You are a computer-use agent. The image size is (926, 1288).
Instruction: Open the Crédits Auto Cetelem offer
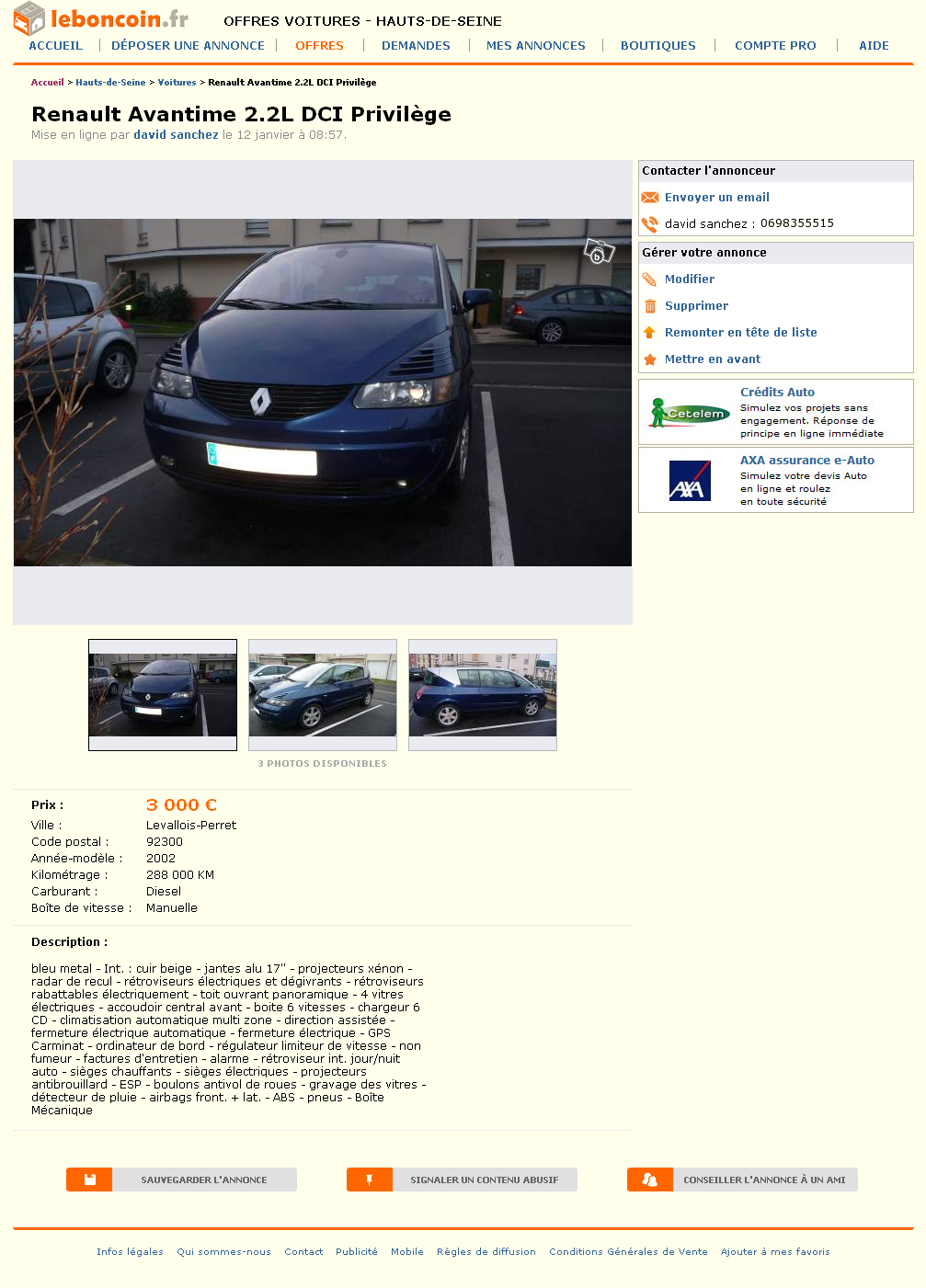tap(777, 393)
